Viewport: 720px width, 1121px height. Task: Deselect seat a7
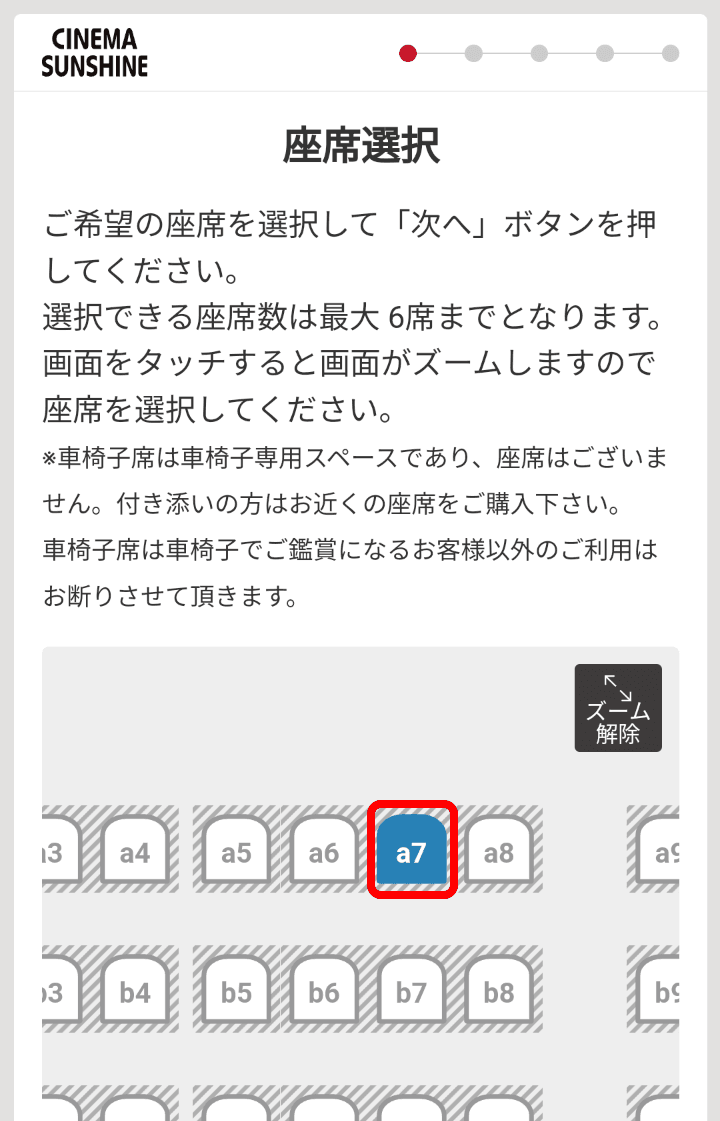[x=411, y=850]
